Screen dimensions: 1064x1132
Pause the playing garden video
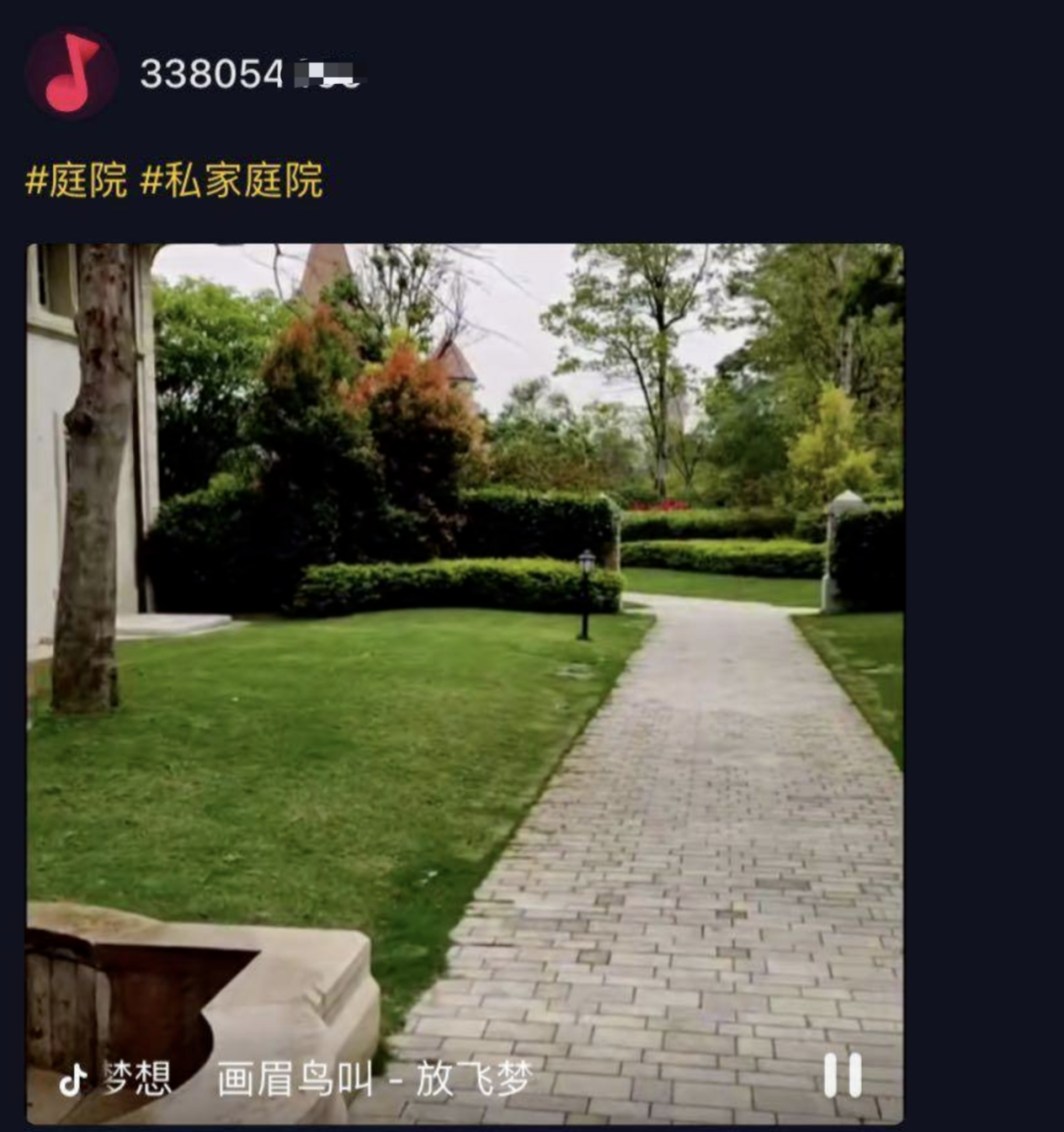842,1075
